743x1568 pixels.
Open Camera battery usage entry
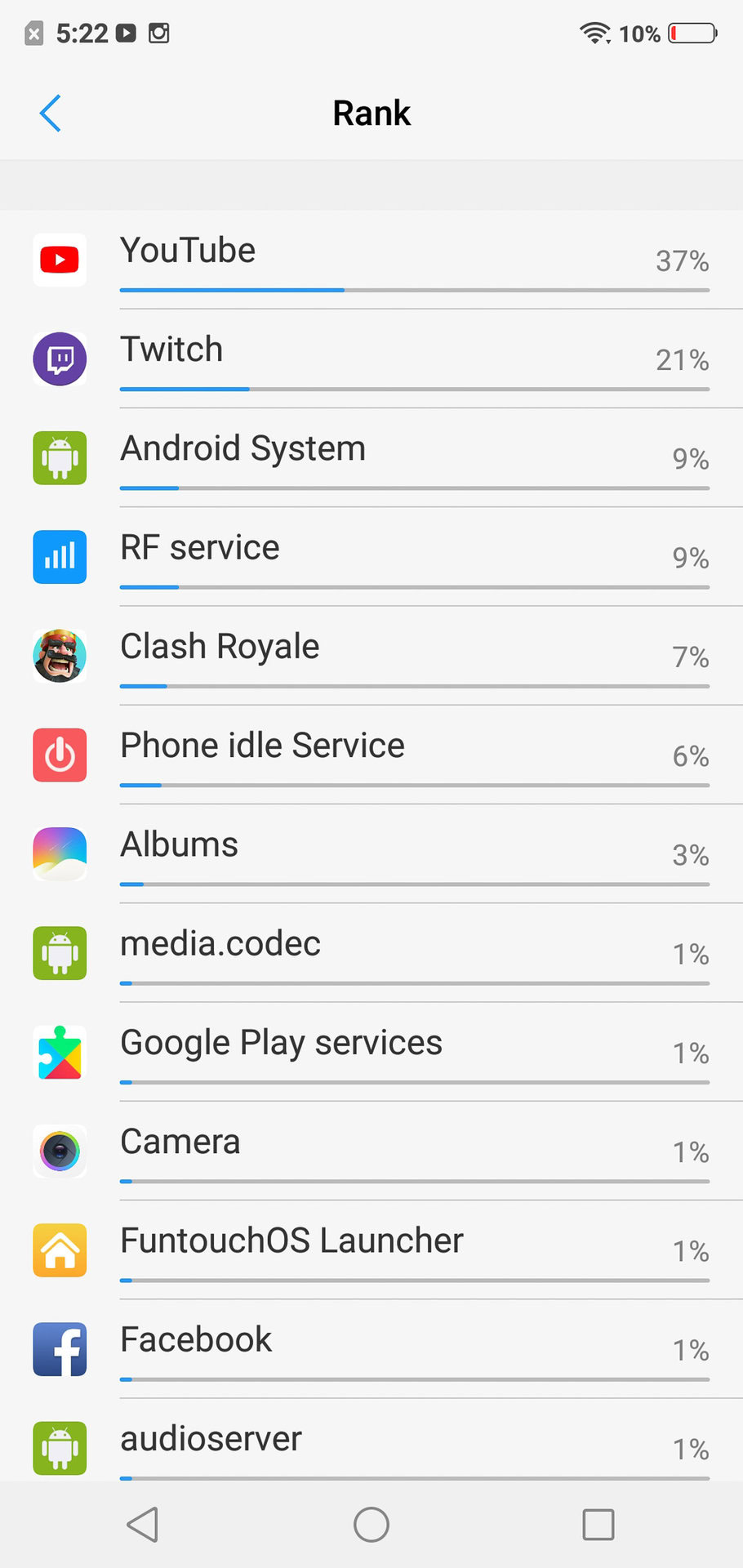coord(371,1151)
